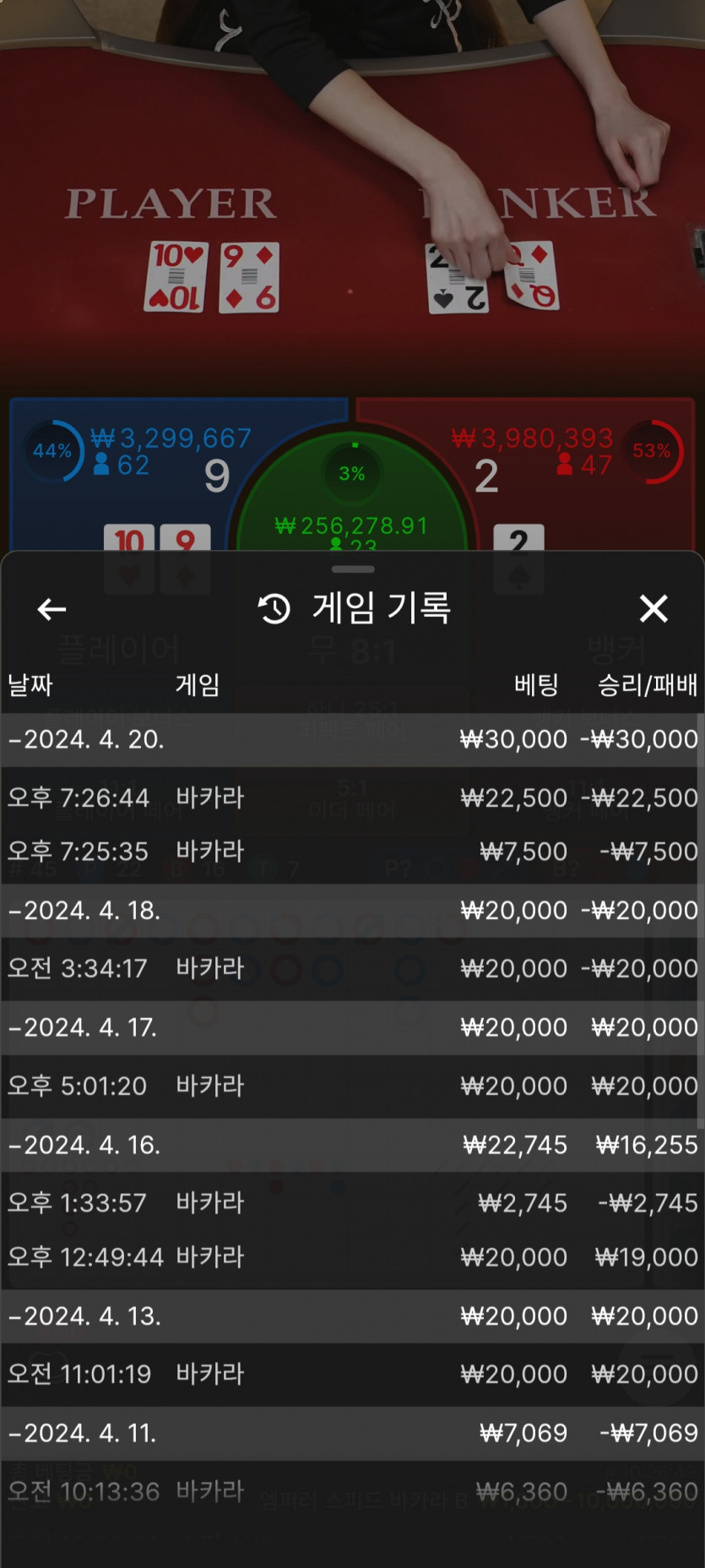Open the 오후 5:01:20 바카라 record
This screenshot has height=1568, width=705.
click(x=351, y=1086)
